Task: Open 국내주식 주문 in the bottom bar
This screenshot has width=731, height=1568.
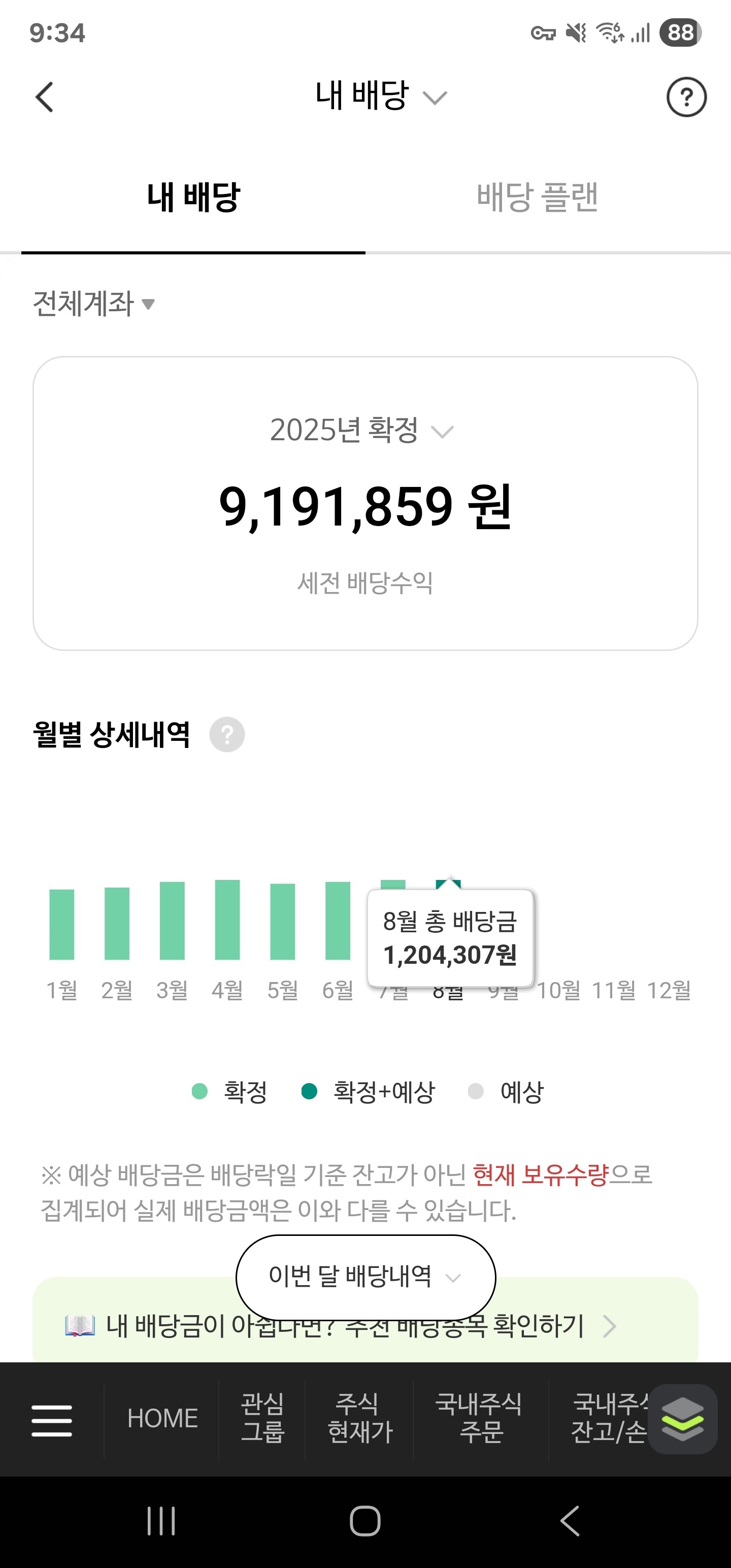Action: (479, 1418)
